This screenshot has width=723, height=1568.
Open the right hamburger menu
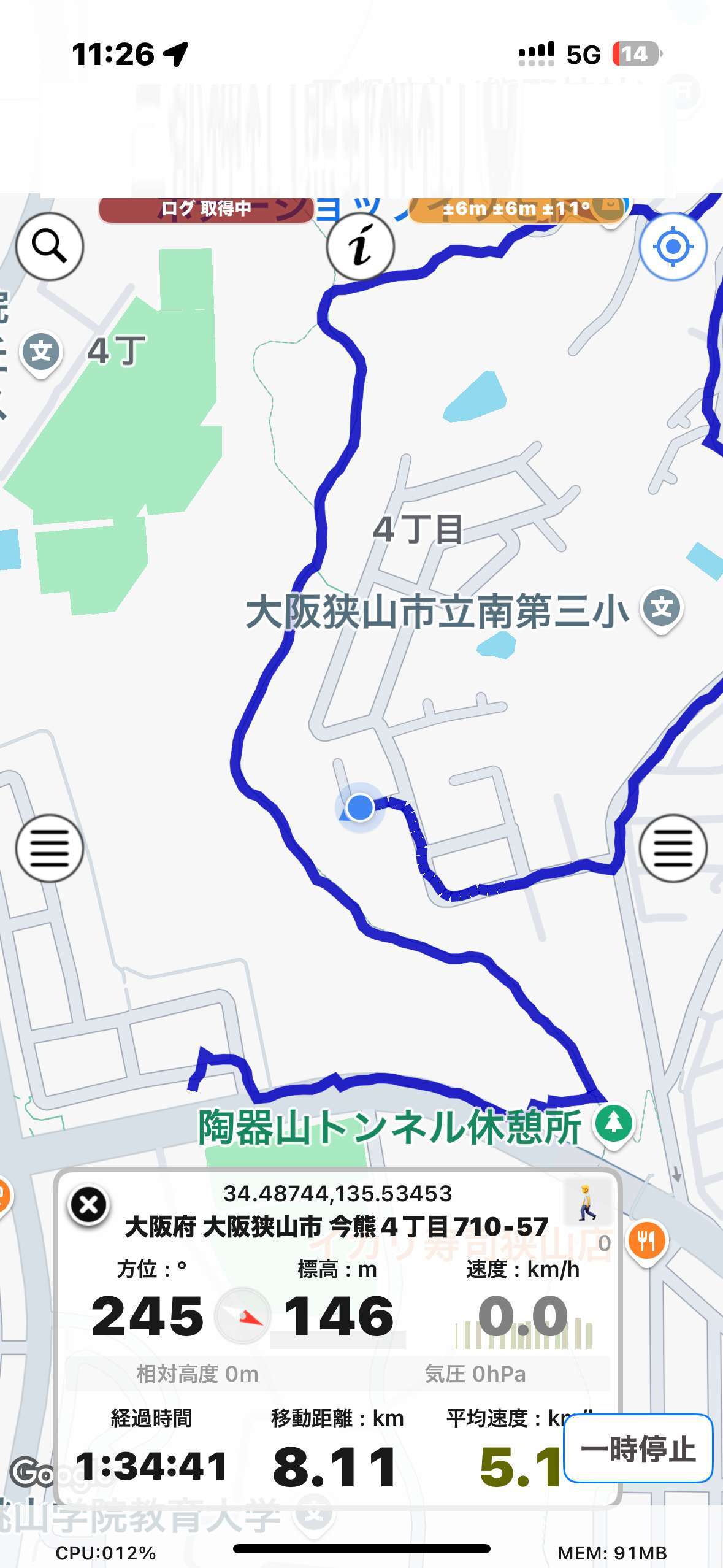[673, 848]
